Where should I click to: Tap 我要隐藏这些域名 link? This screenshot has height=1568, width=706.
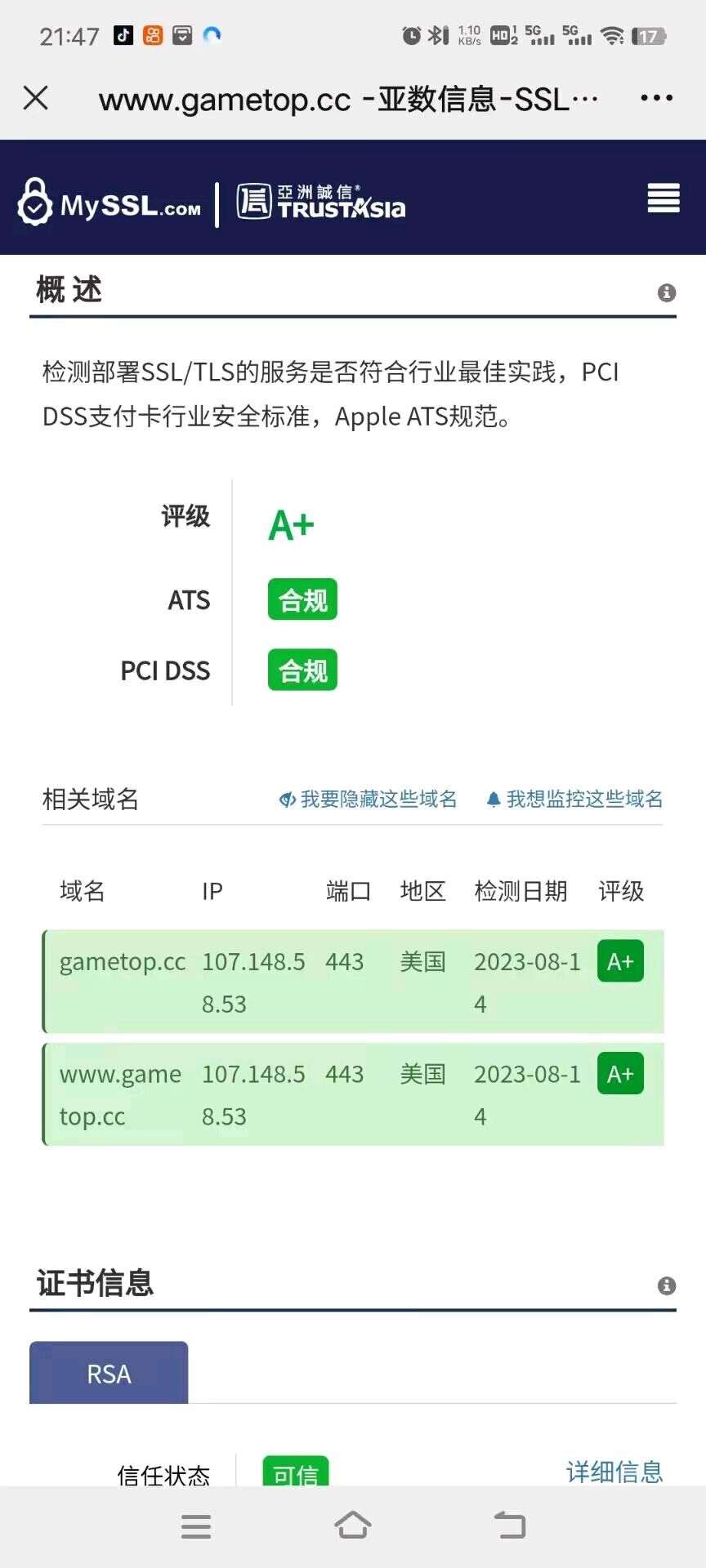click(369, 799)
